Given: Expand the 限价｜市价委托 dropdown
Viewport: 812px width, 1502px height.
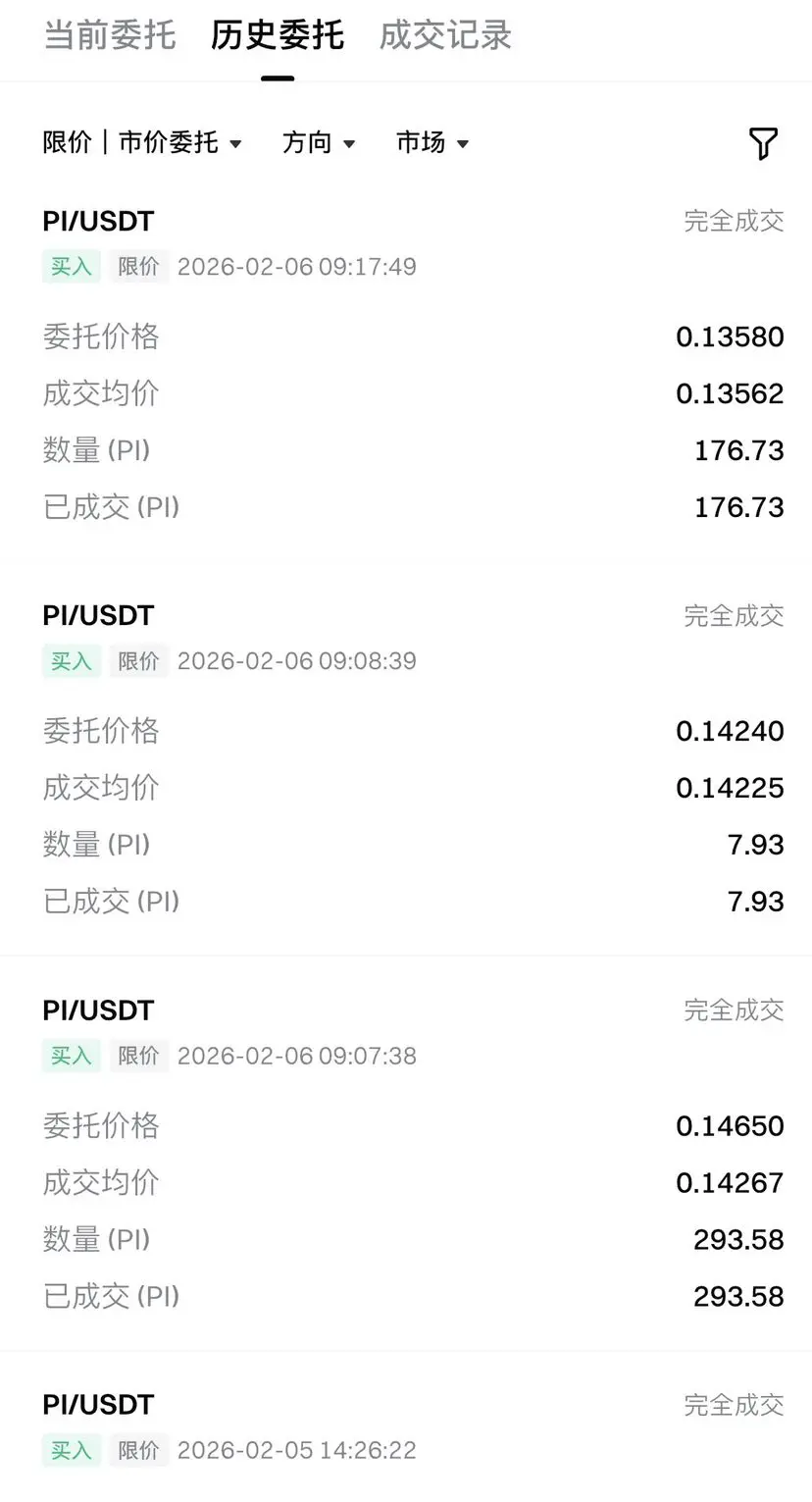Looking at the screenshot, I should coord(142,143).
